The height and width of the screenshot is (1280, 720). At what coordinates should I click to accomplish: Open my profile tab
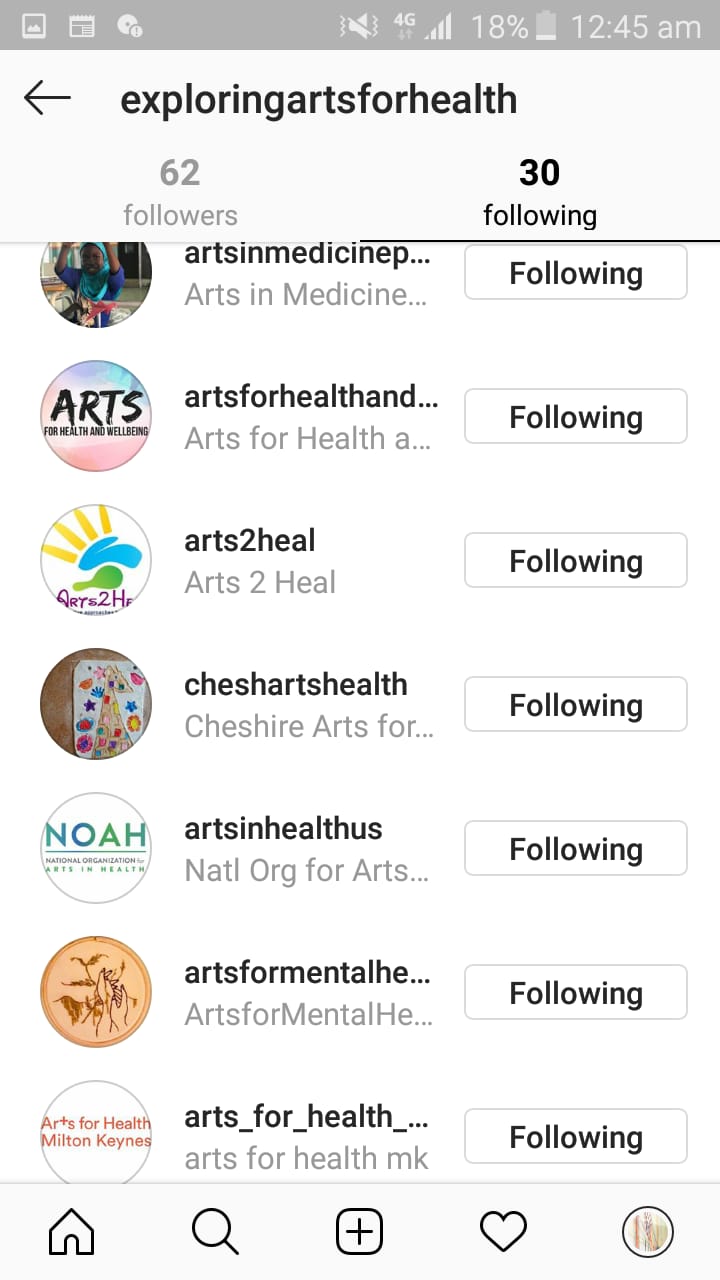647,1231
